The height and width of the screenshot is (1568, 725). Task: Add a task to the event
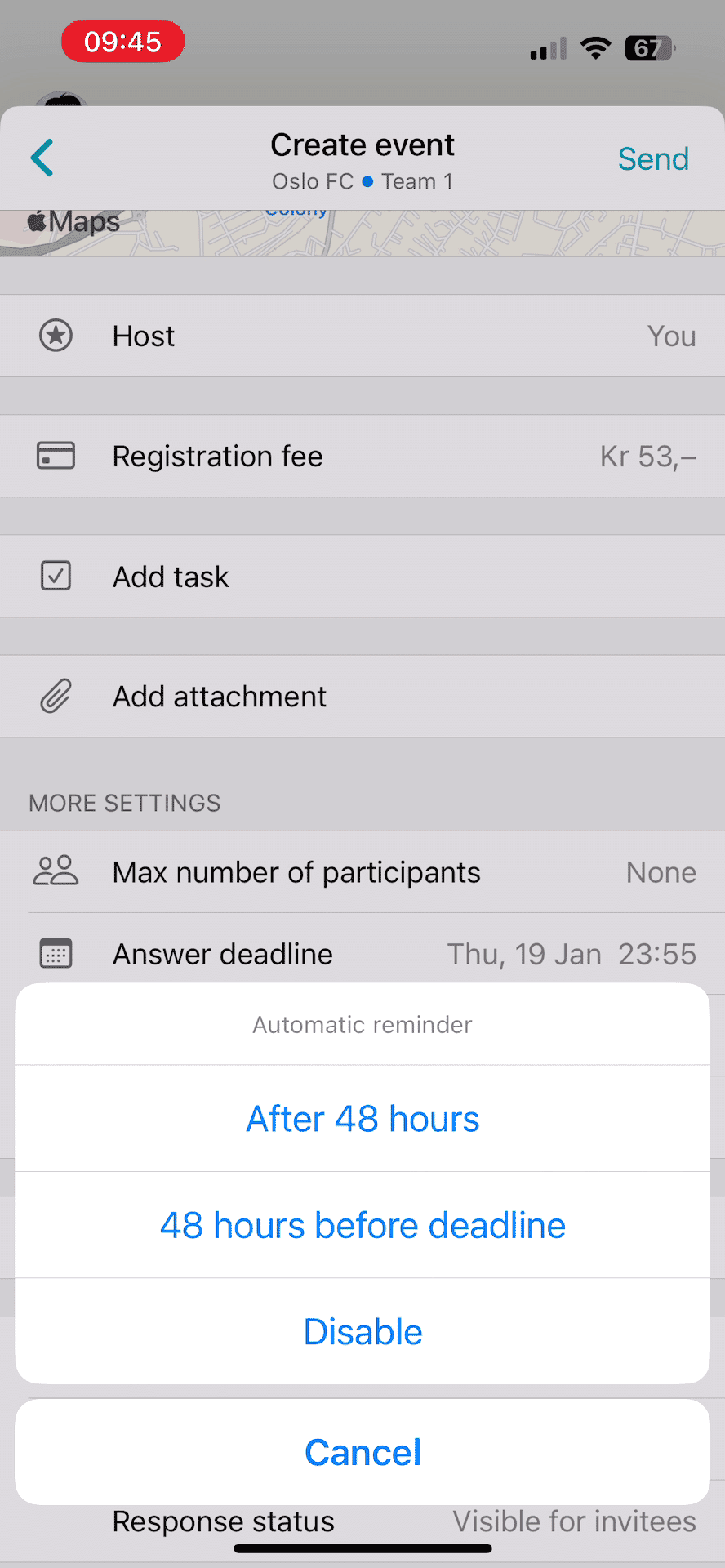coord(362,577)
